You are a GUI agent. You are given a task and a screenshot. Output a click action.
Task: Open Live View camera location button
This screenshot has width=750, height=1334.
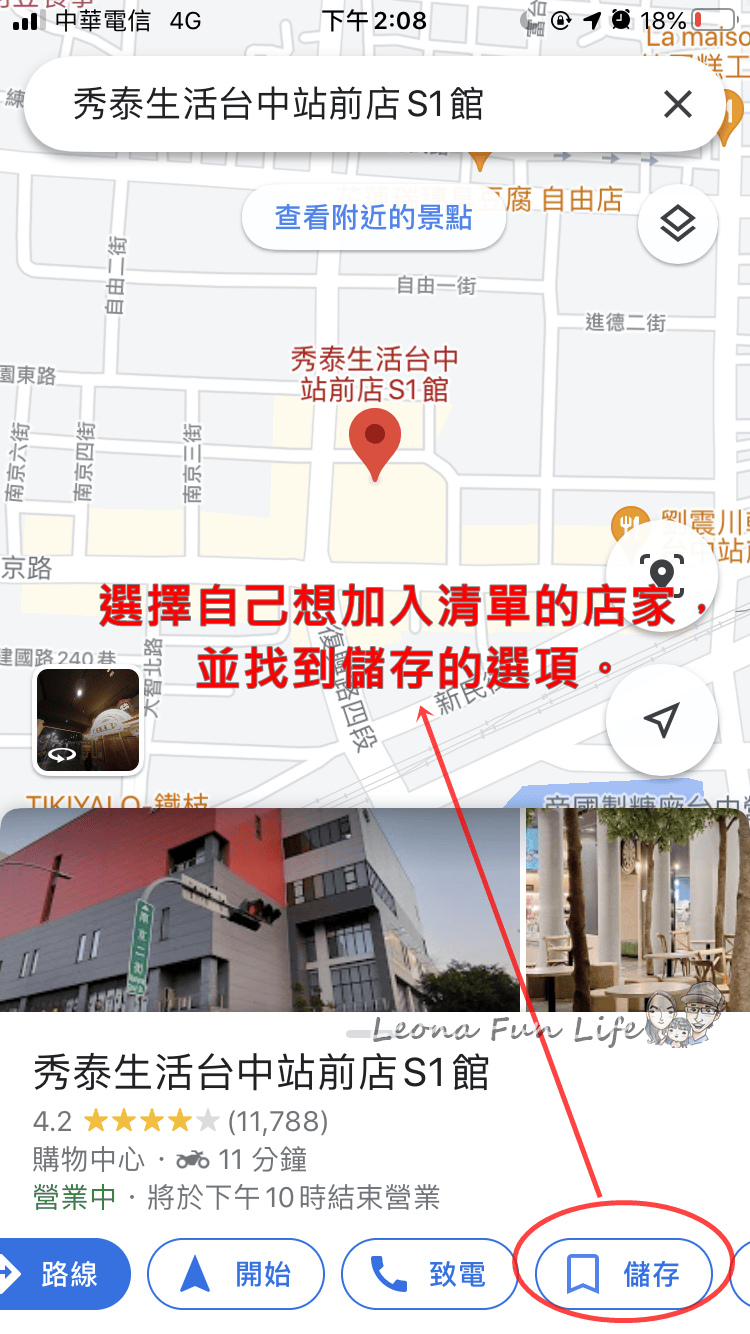[x=661, y=574]
